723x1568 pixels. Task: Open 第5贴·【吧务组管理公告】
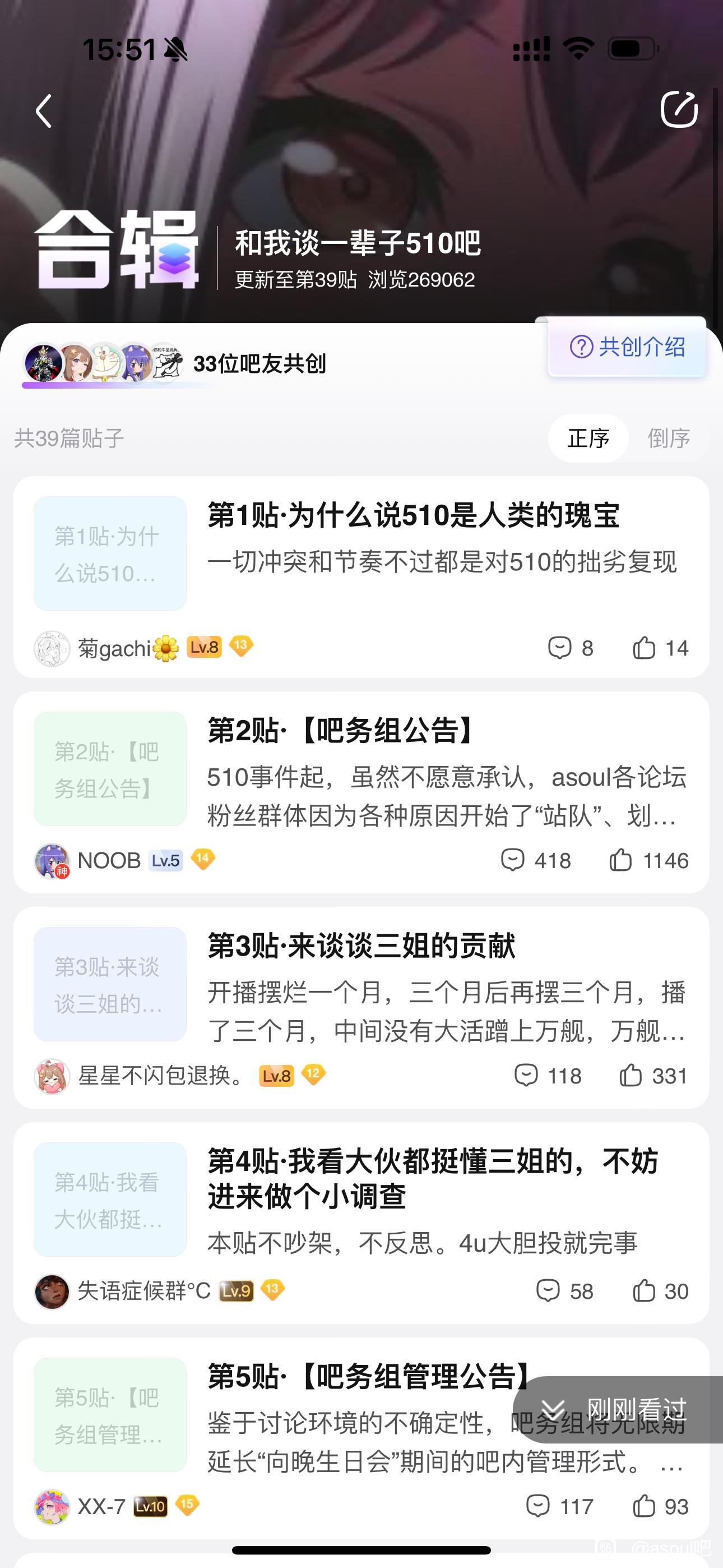(359, 1377)
